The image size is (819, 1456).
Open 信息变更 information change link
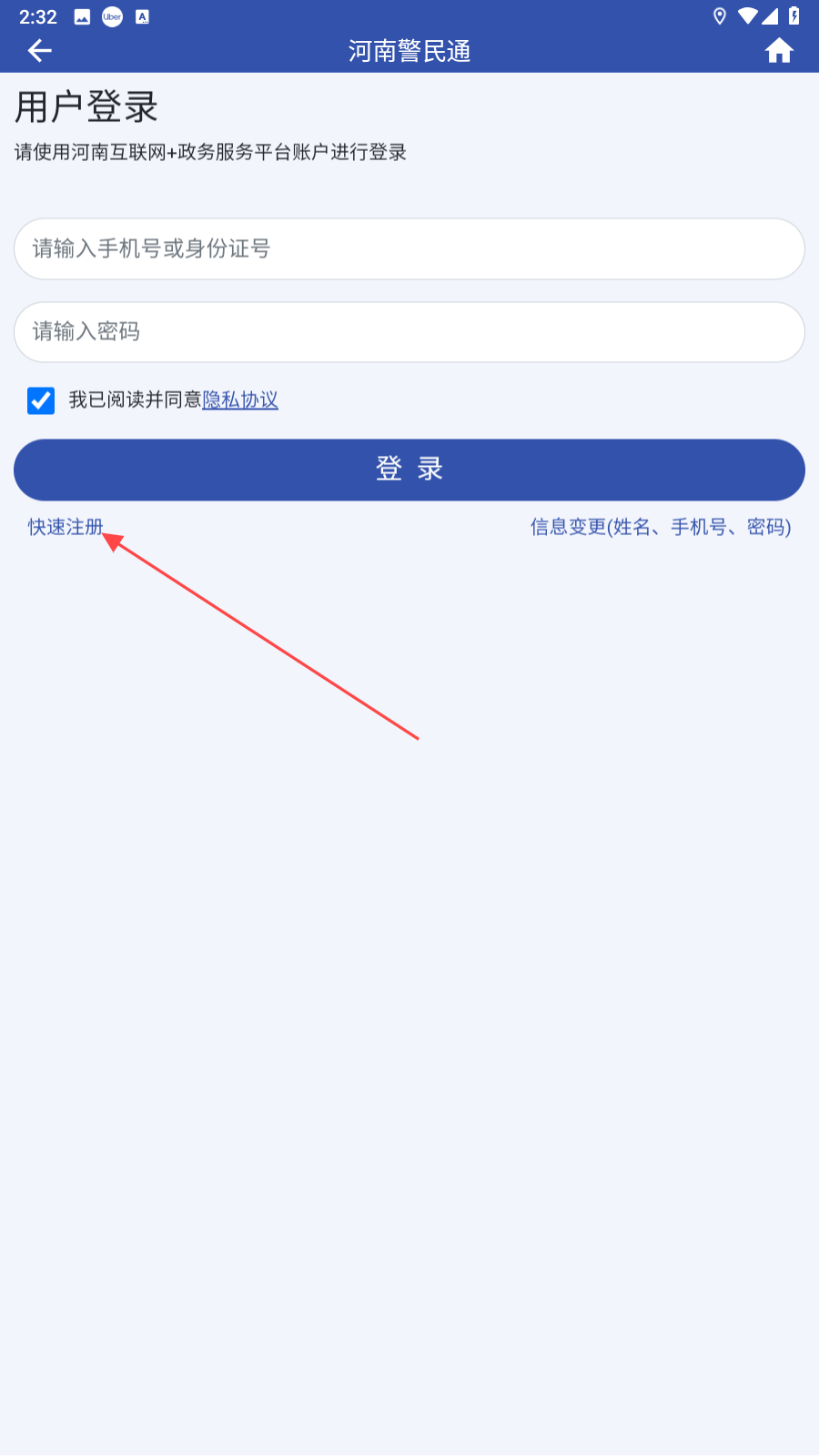pyautogui.click(x=661, y=527)
